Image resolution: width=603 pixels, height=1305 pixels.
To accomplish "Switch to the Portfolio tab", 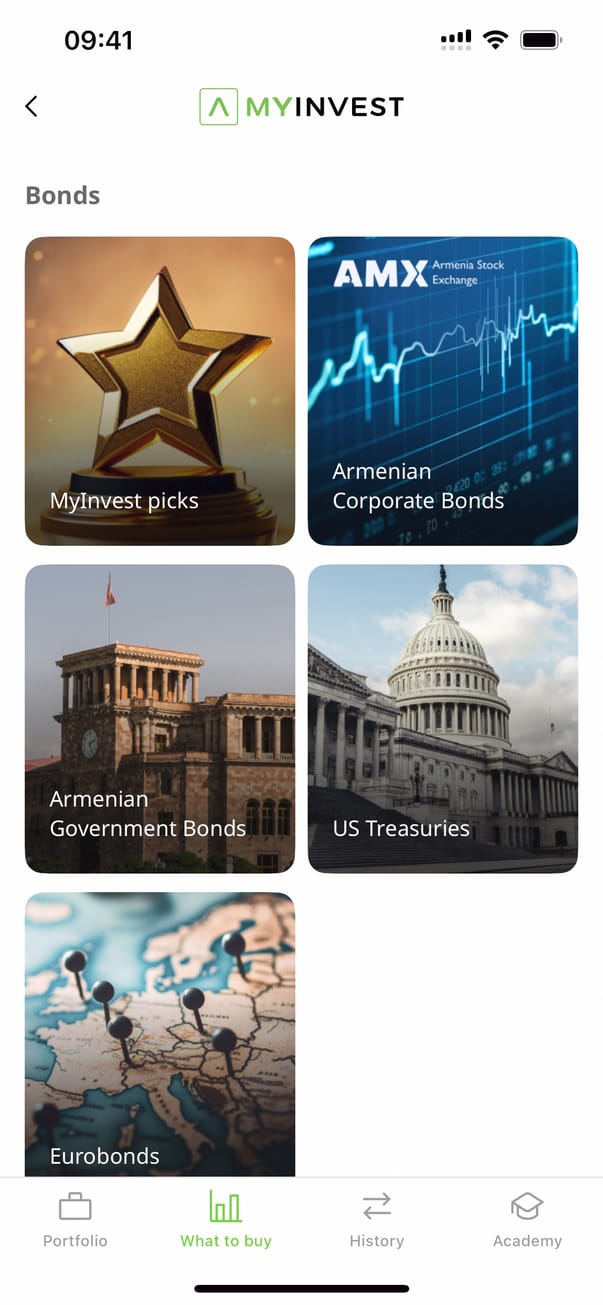I will 75,1219.
